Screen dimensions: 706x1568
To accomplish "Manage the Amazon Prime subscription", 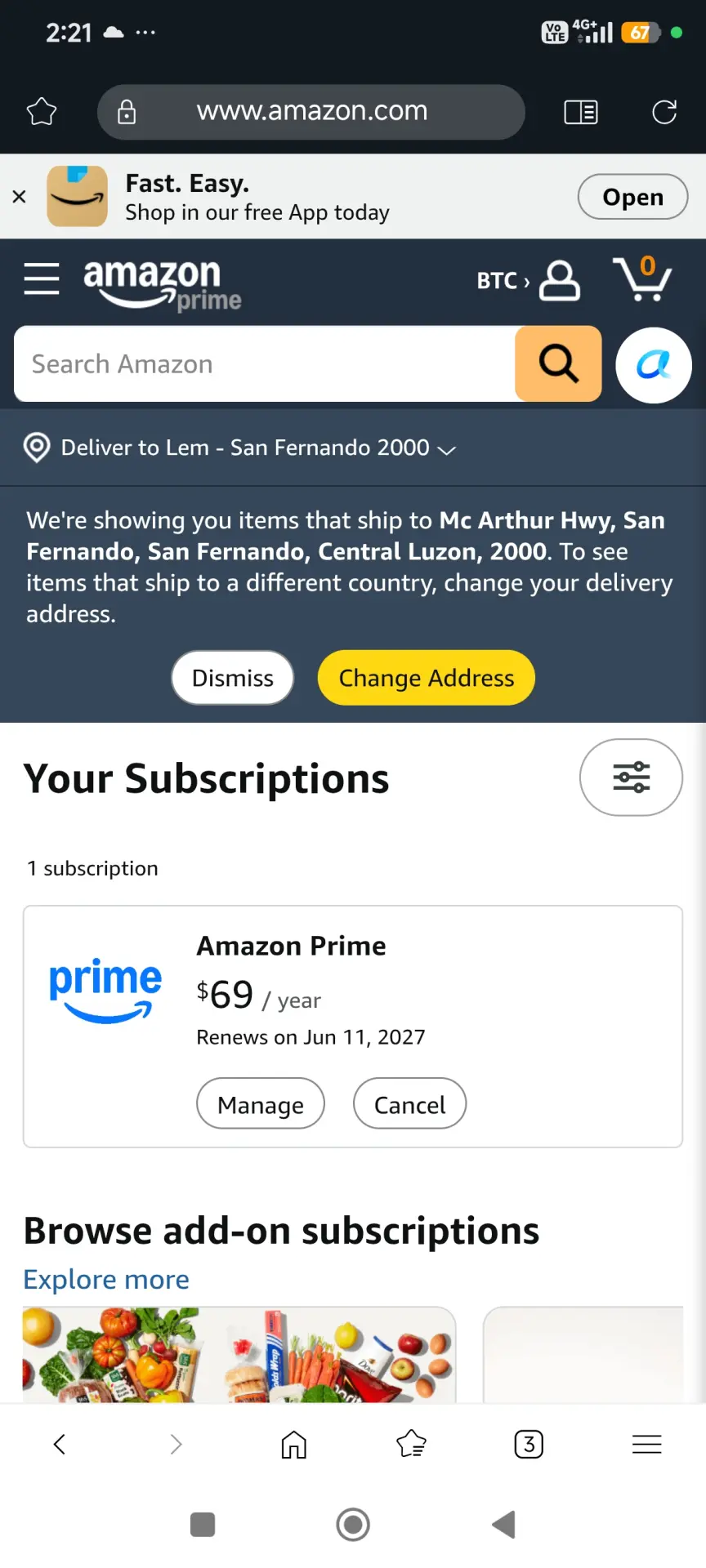I will coord(261,1104).
